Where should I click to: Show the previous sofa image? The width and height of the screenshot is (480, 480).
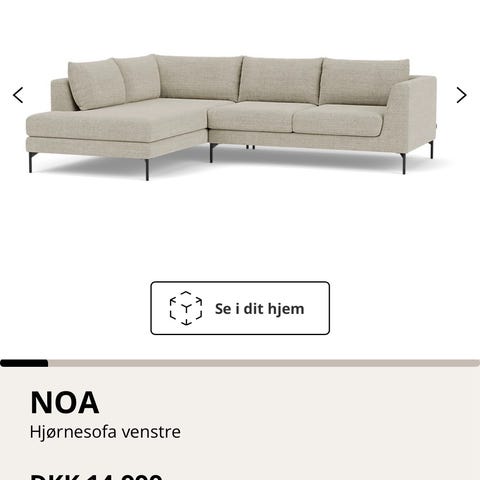pos(18,95)
